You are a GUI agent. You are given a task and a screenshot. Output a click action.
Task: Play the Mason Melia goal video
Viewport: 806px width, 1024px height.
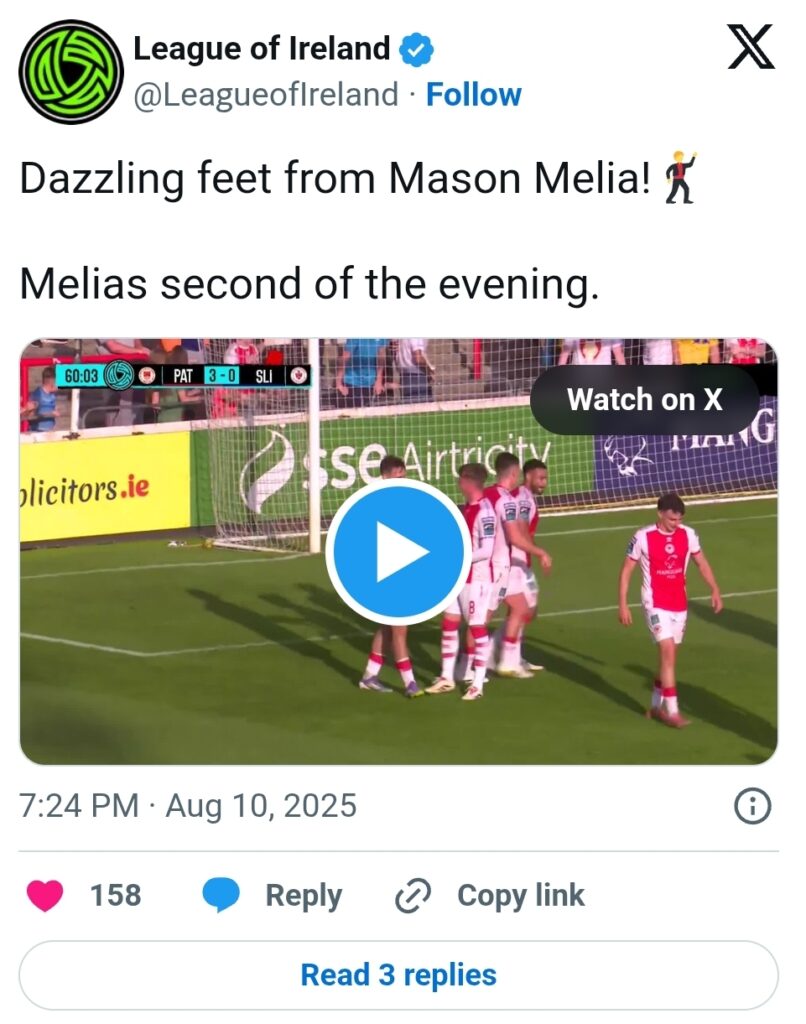point(398,551)
